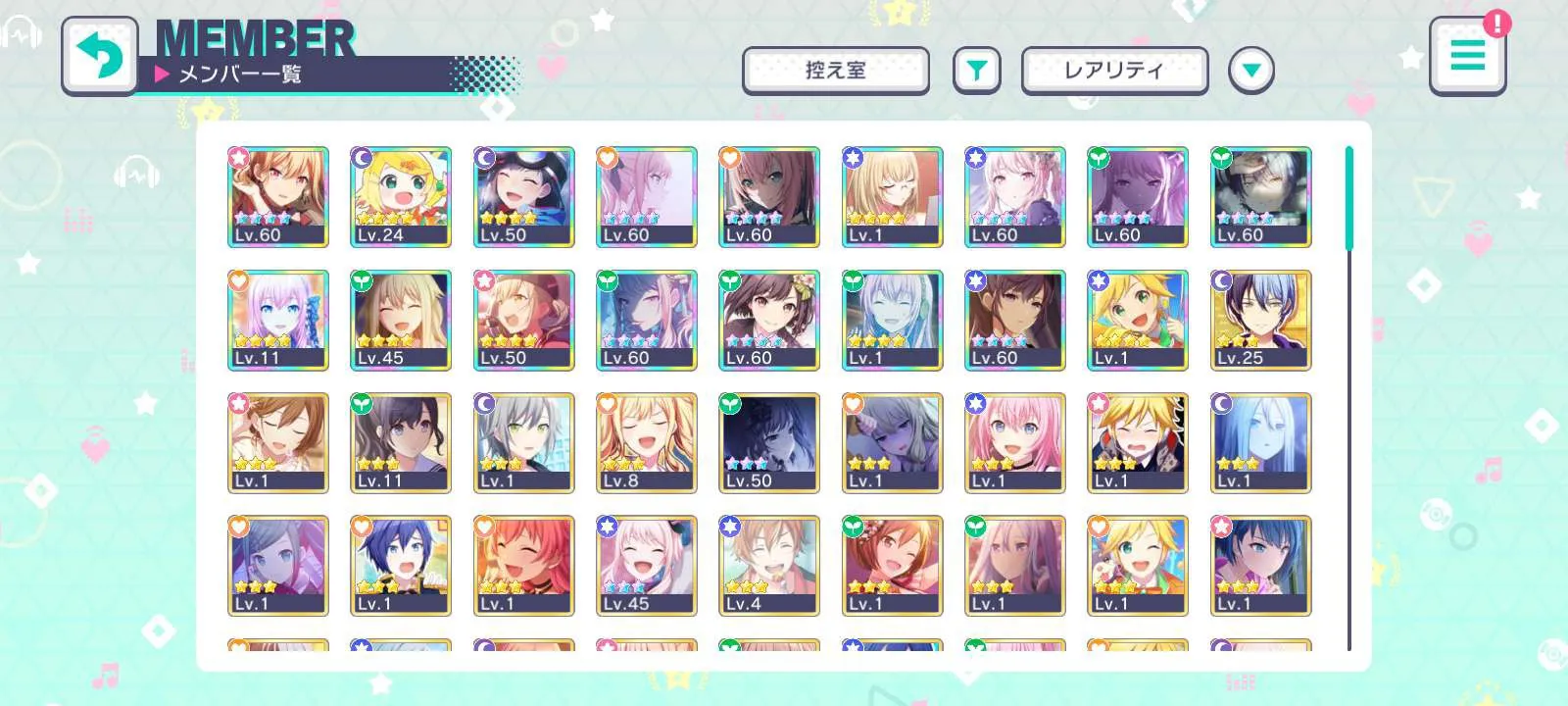Change the レアリティ sort option

tap(1114, 71)
